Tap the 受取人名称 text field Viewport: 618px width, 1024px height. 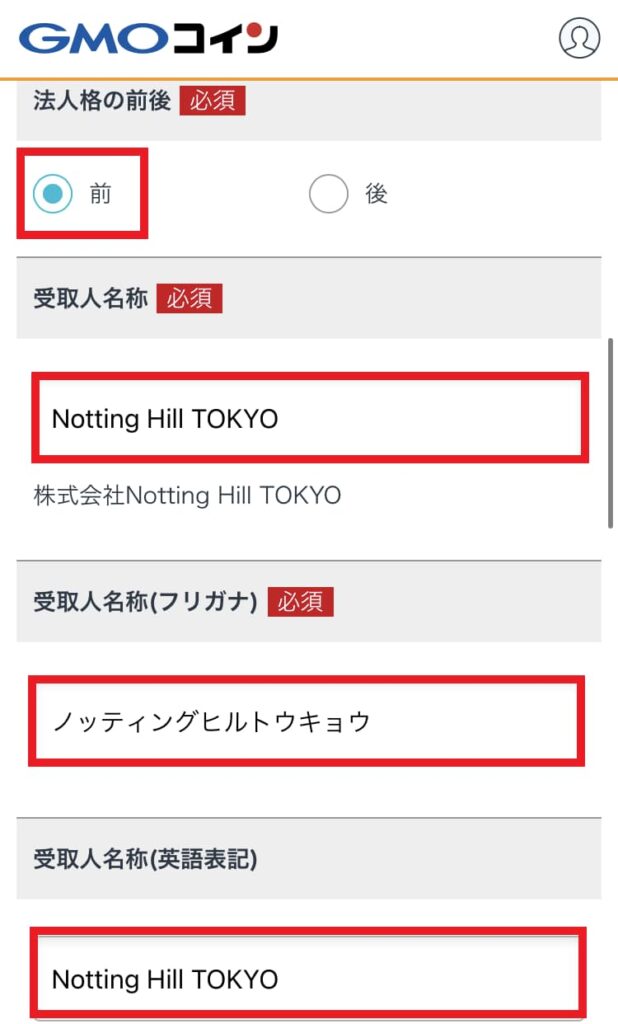click(x=310, y=418)
